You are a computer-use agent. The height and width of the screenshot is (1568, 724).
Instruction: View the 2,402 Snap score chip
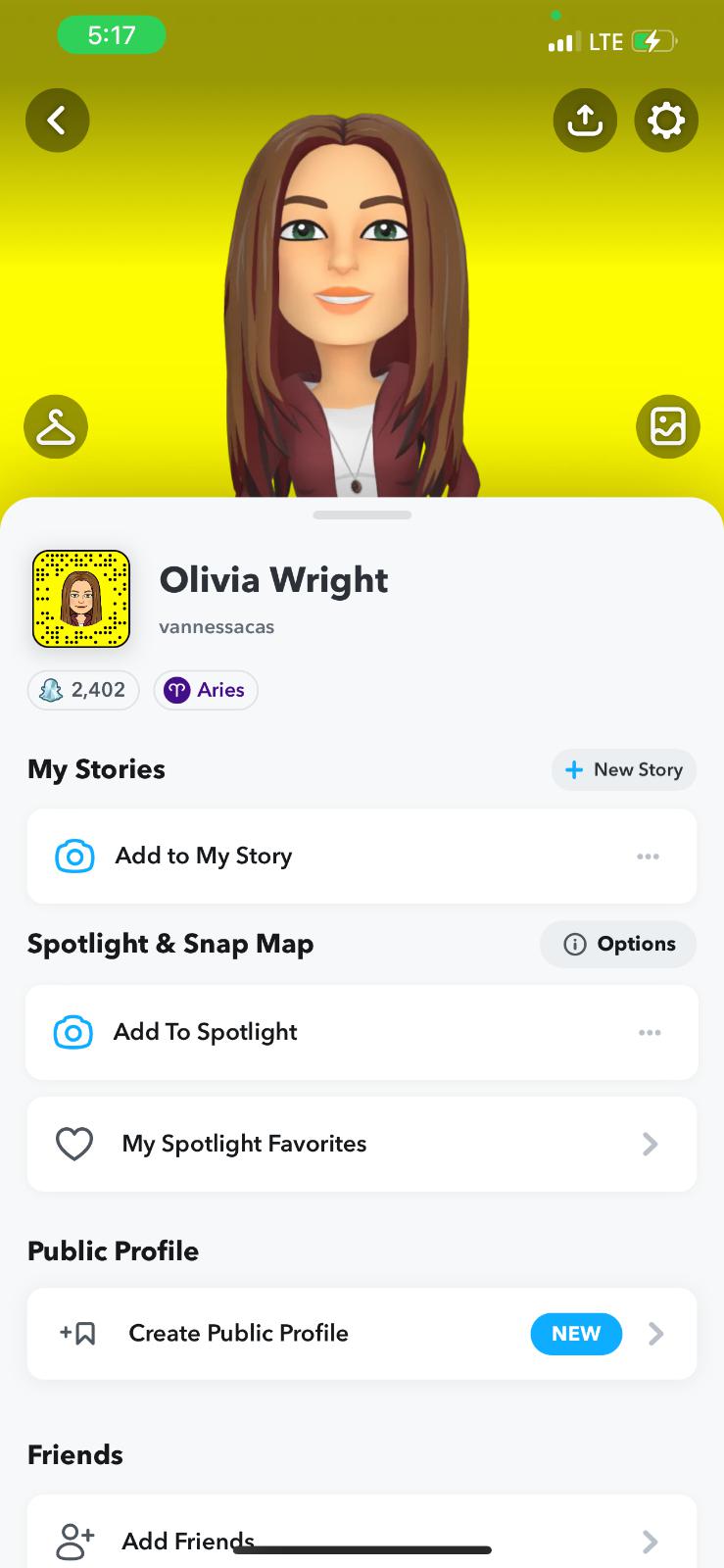click(x=83, y=690)
